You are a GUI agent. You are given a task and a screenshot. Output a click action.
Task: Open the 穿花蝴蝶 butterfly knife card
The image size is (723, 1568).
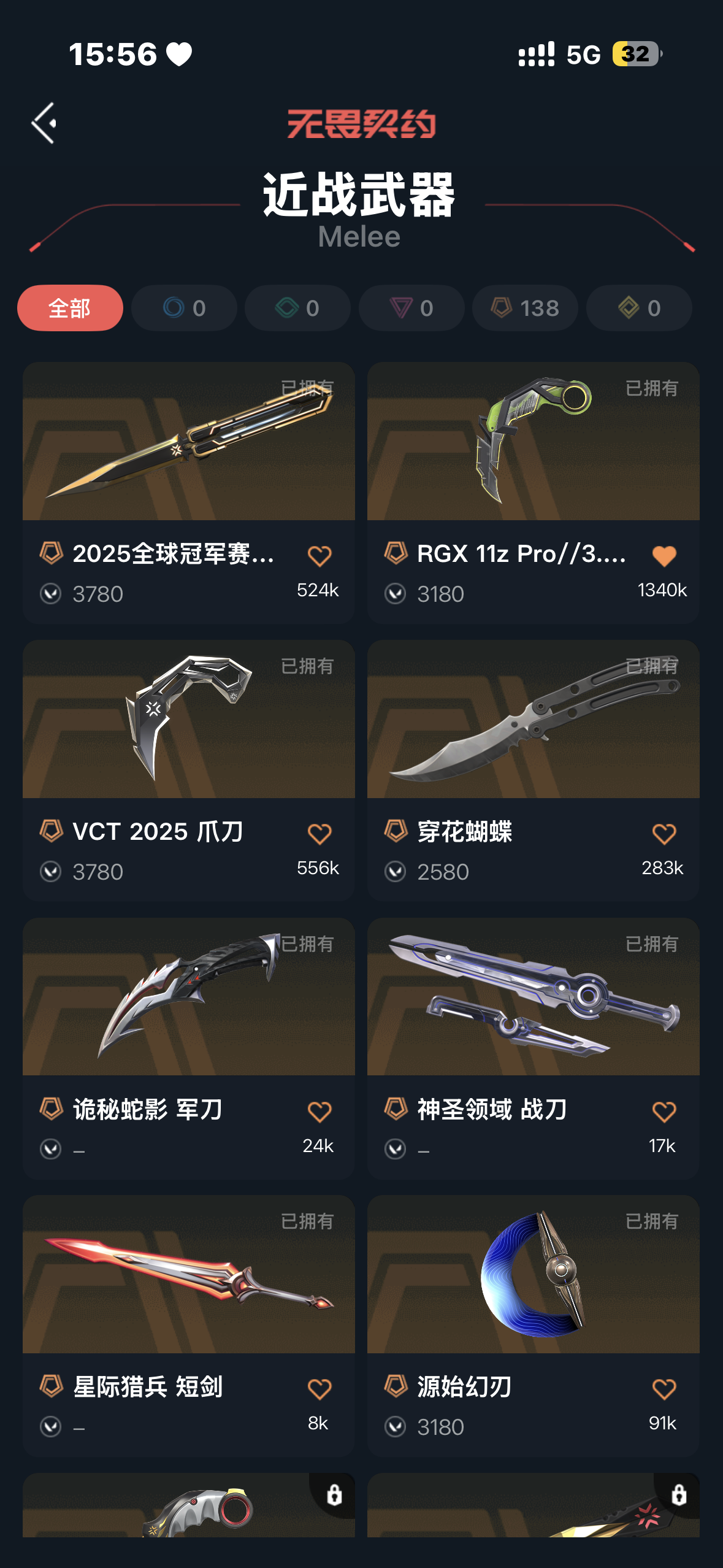[534, 771]
